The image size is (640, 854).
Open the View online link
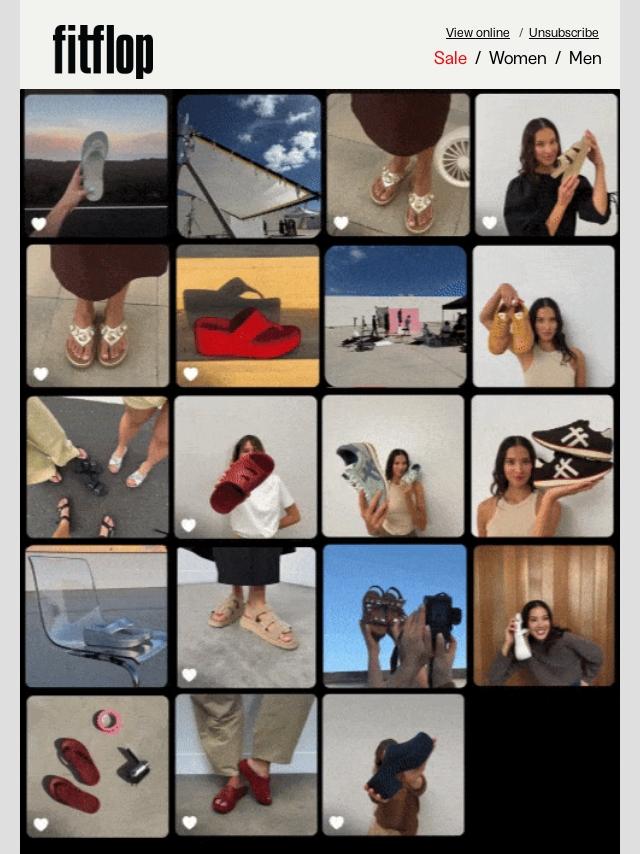click(x=477, y=33)
